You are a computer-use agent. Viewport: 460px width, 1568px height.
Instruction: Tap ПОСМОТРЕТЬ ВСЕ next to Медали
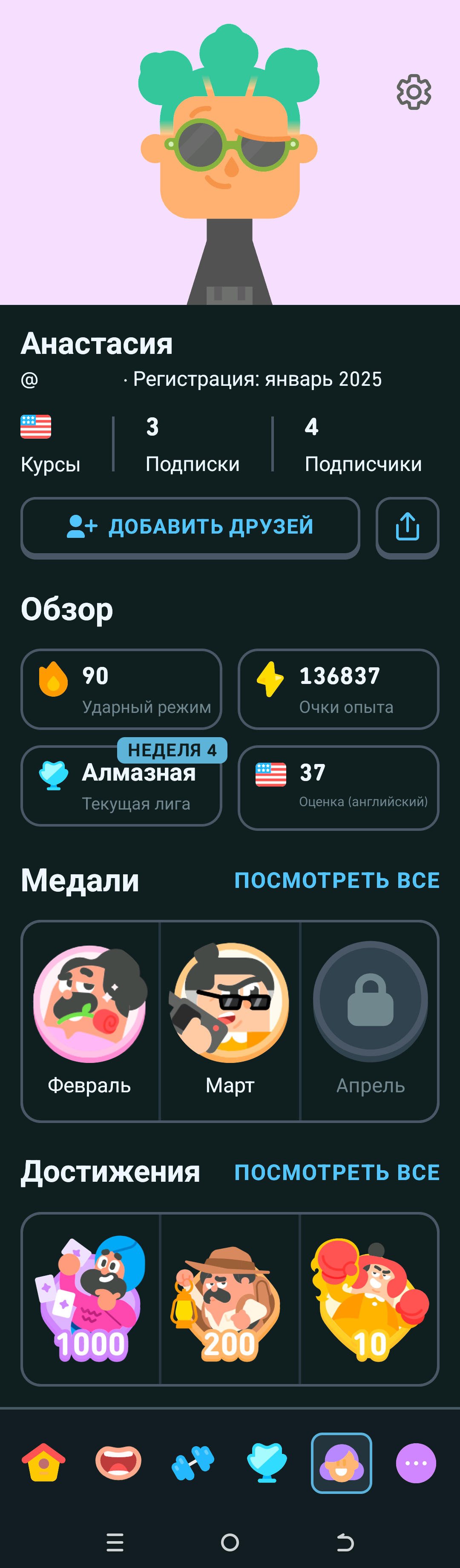click(x=336, y=880)
